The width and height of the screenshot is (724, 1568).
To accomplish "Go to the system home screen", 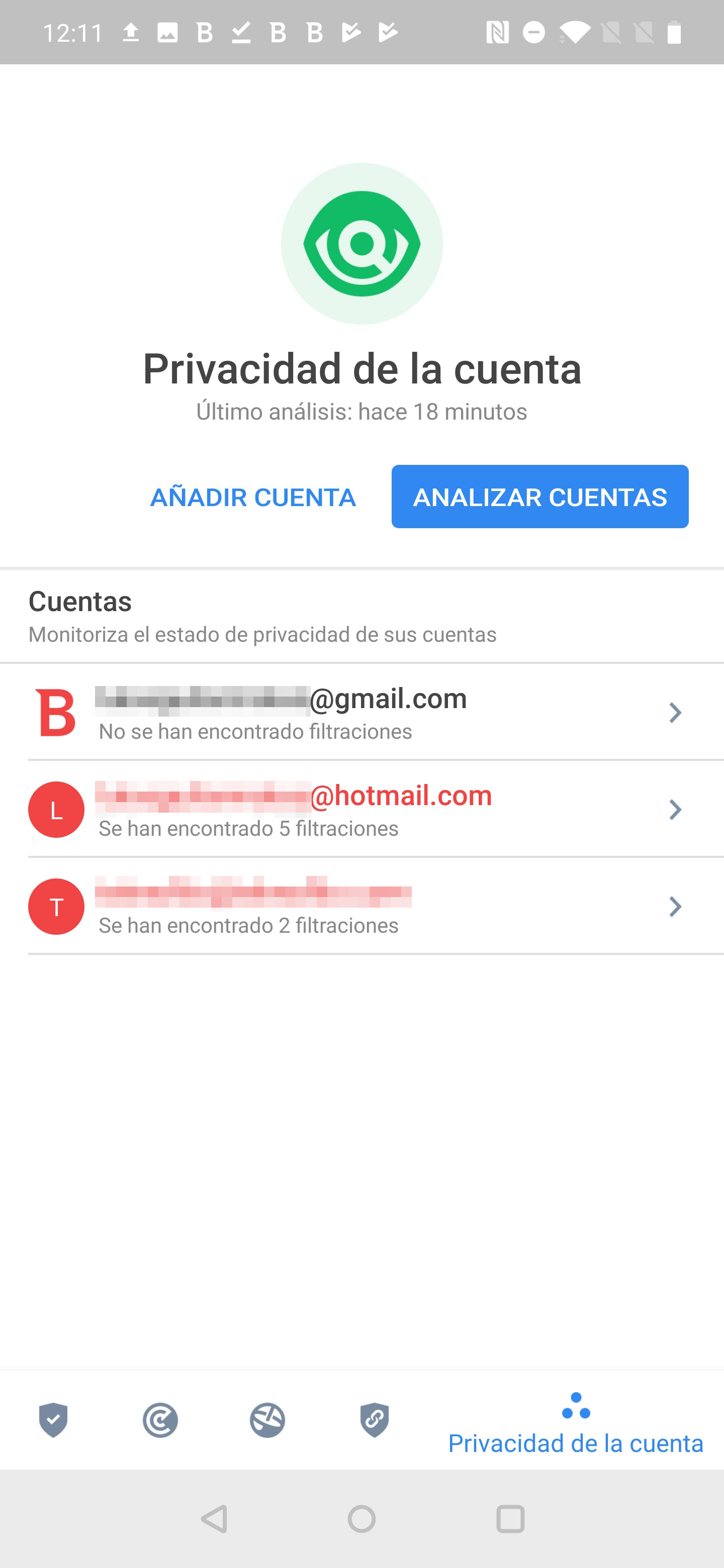I will (x=361, y=1519).
